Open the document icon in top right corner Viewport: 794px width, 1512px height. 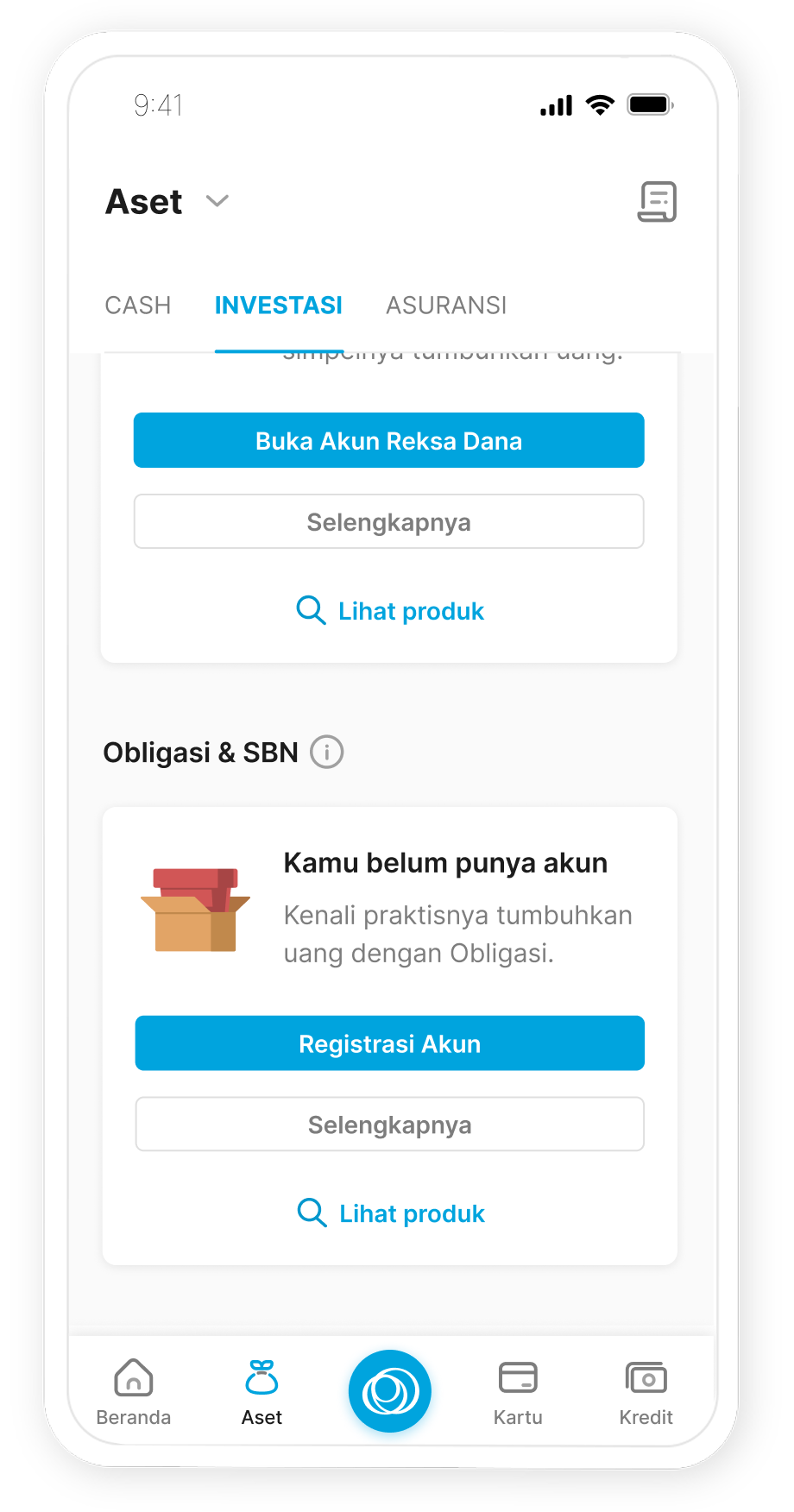pyautogui.click(x=657, y=201)
